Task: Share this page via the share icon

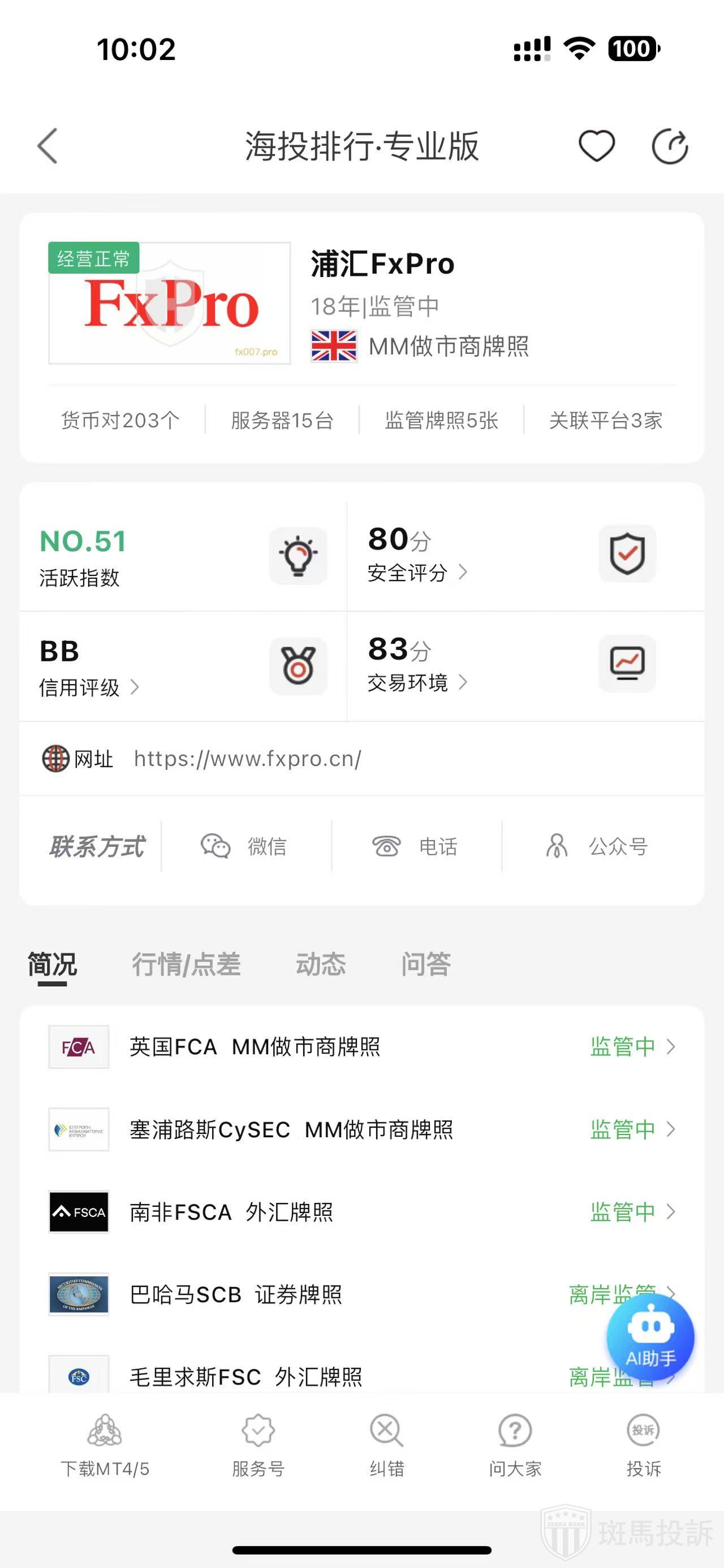Action: [670, 146]
